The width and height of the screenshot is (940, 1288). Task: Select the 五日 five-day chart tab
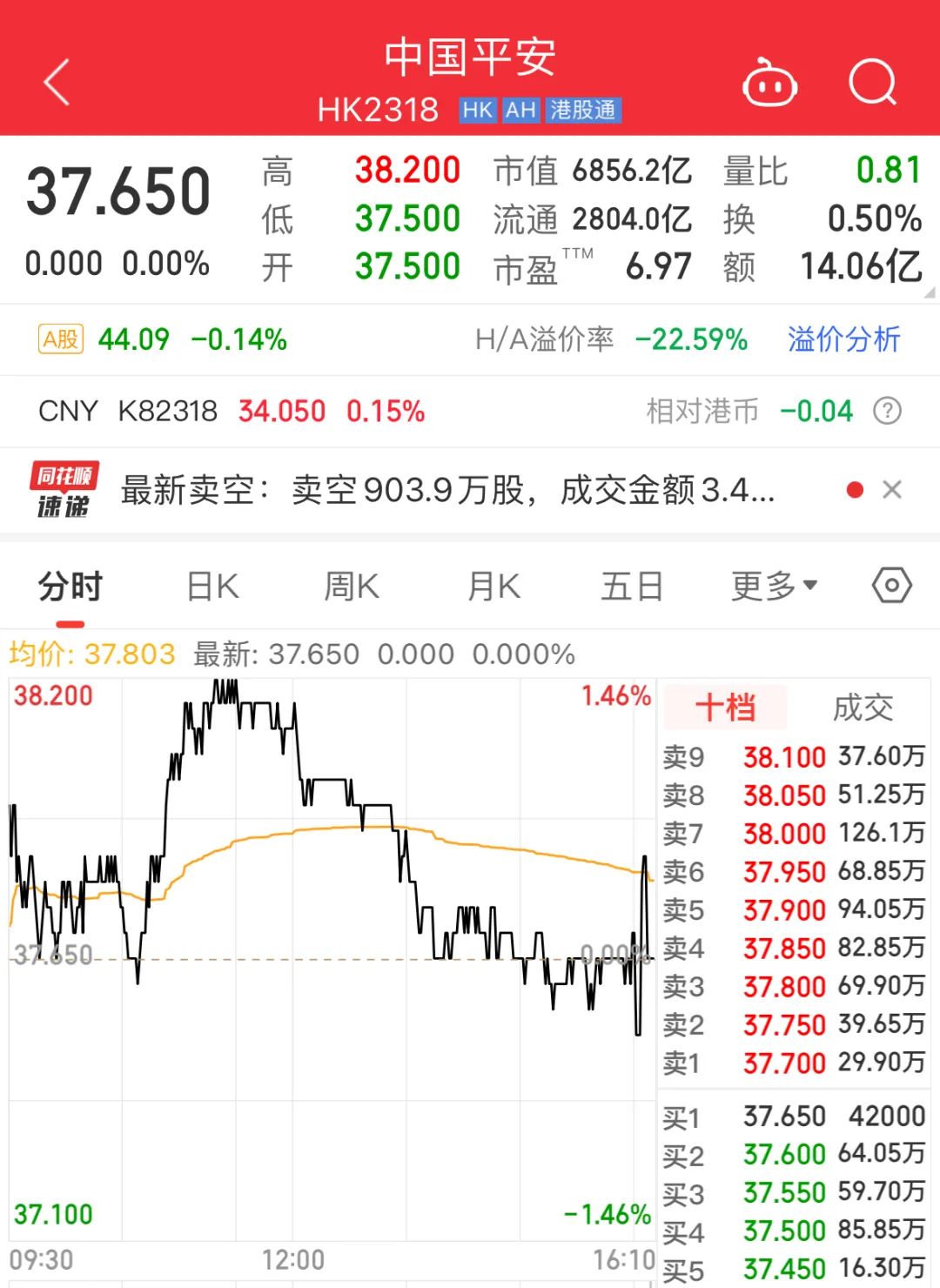tap(633, 587)
